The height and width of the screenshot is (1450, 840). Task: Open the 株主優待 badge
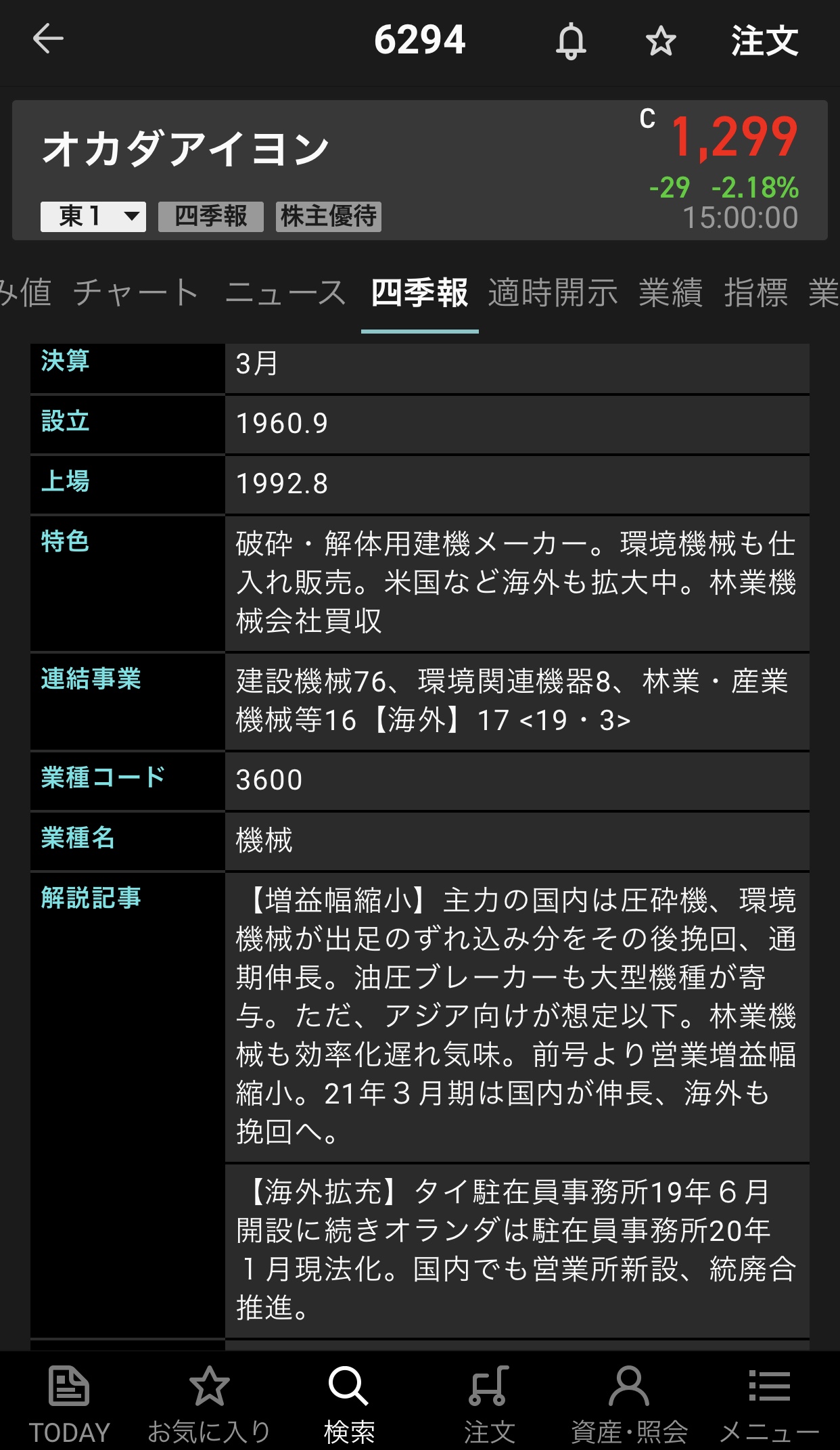tap(329, 217)
